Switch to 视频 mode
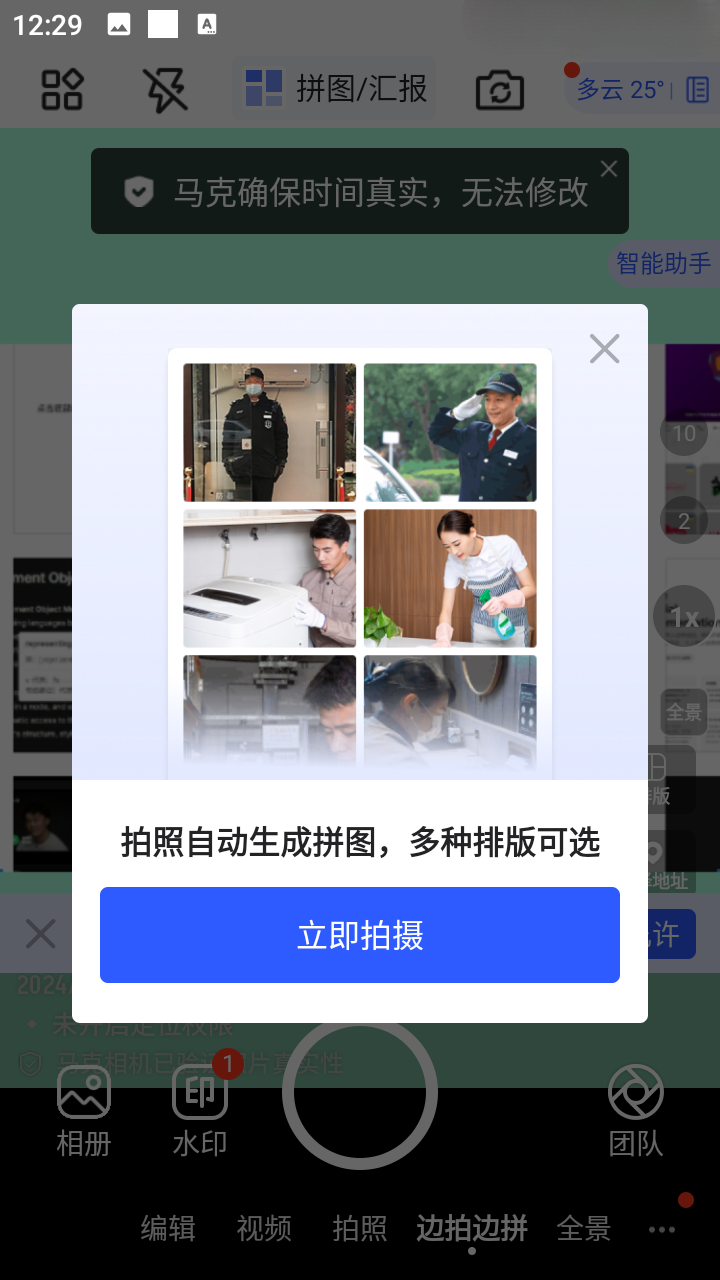 pos(264,1229)
